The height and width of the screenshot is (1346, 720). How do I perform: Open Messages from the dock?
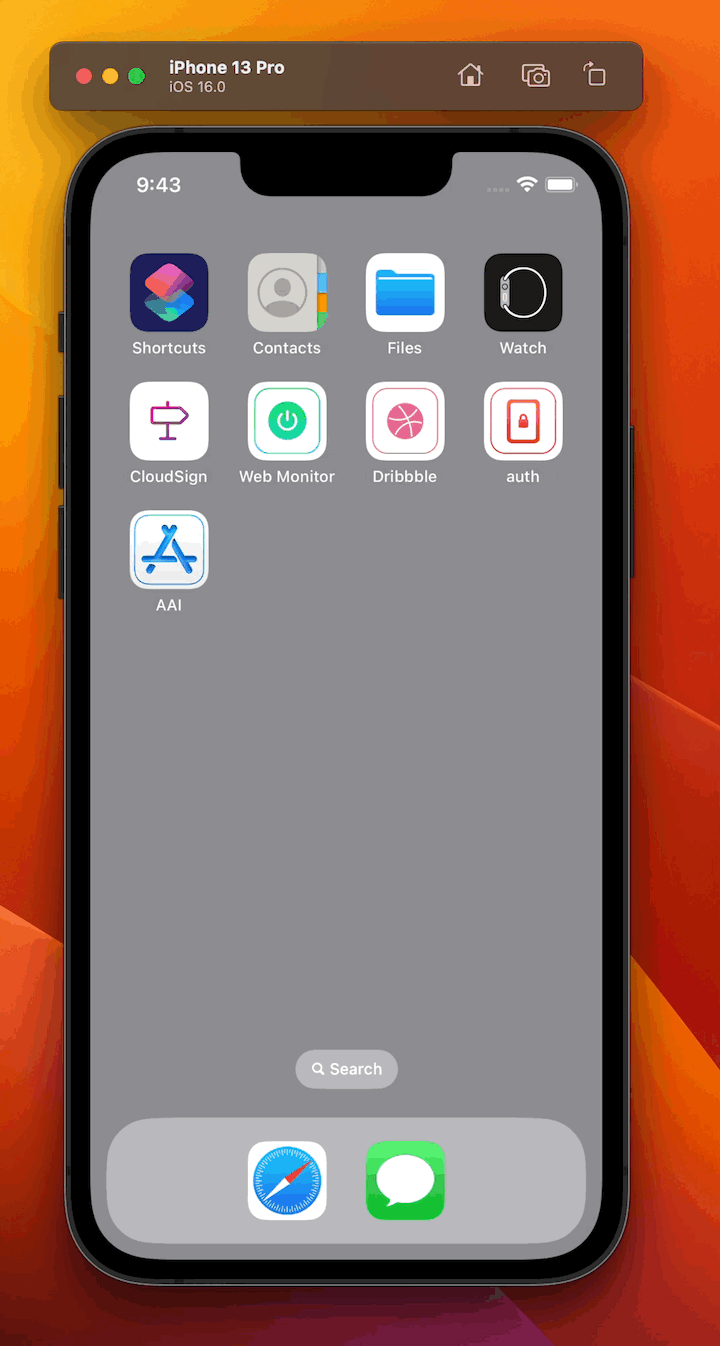click(x=405, y=1181)
